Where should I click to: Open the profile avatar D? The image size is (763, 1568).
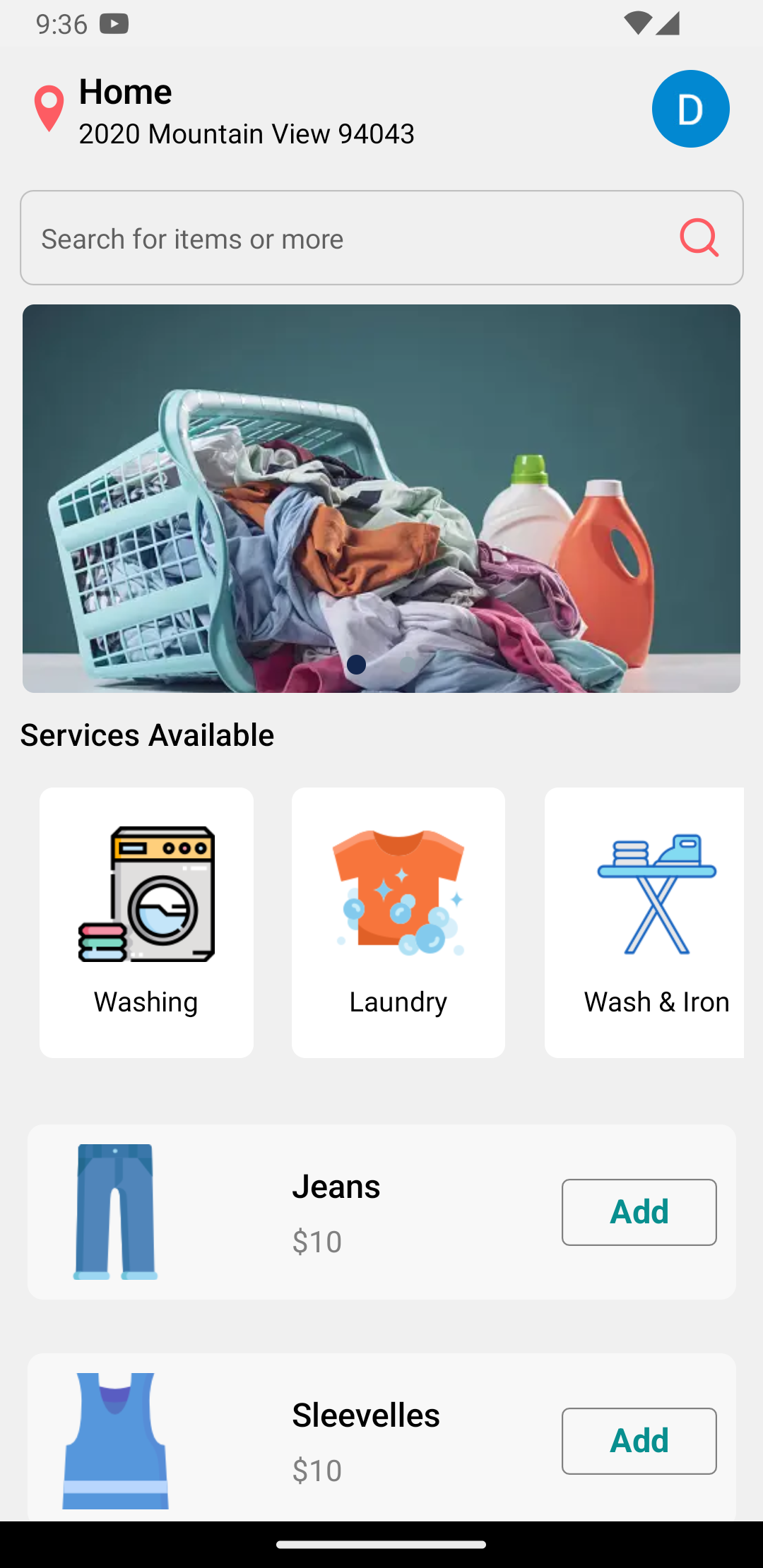[690, 109]
